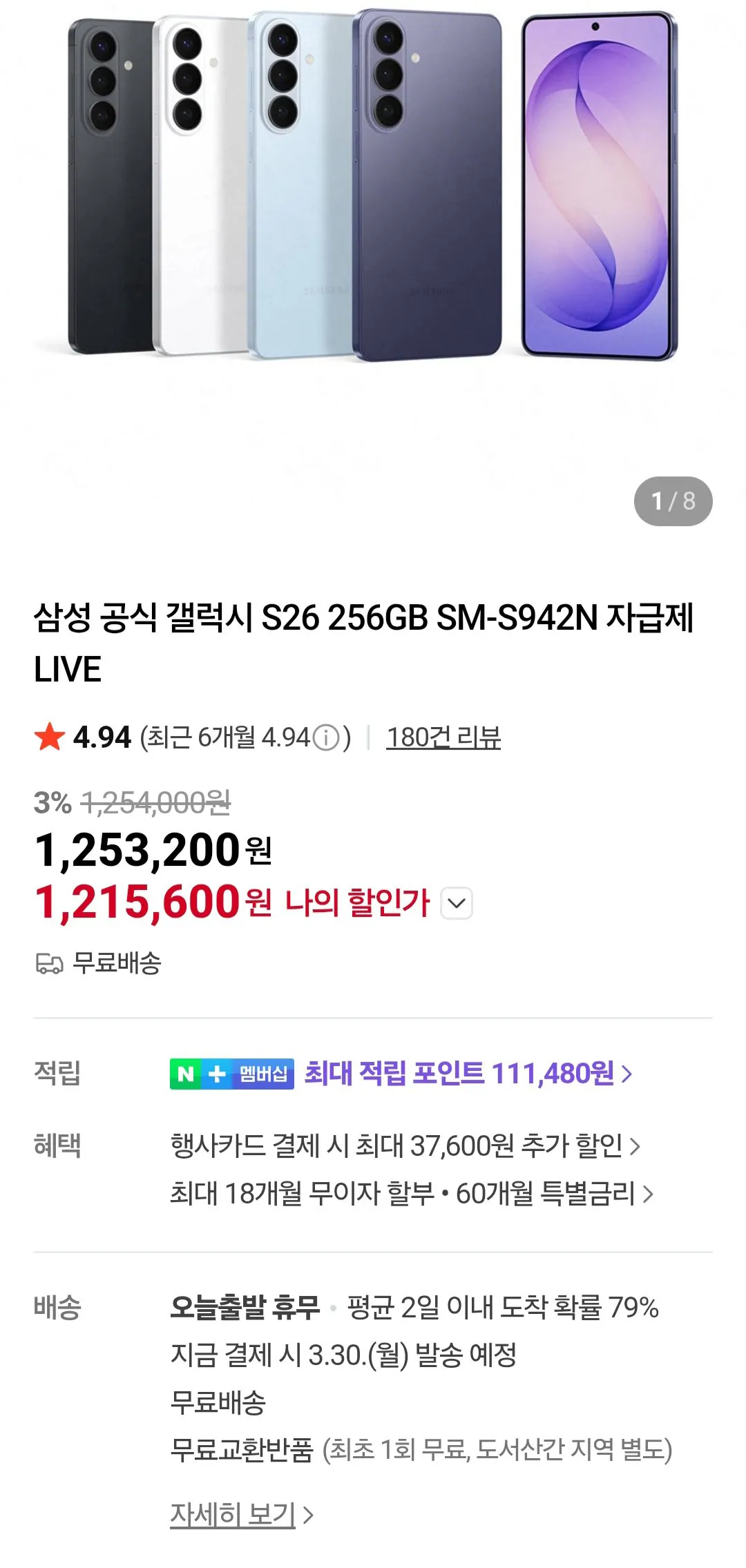Click the black phone color variant image
746x1568 pixels.
click(111, 186)
